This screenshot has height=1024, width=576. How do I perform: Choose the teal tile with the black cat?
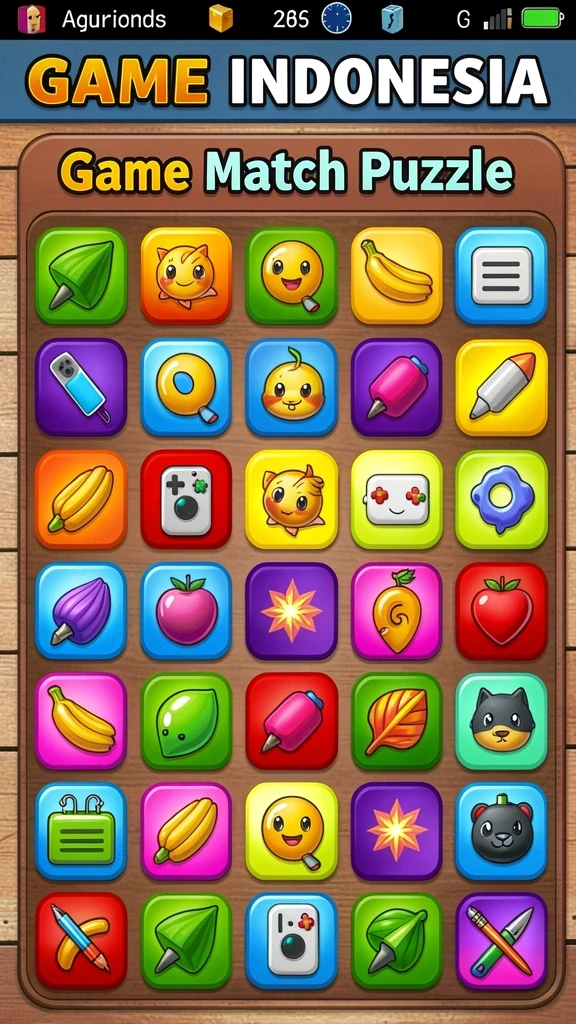pos(501,721)
